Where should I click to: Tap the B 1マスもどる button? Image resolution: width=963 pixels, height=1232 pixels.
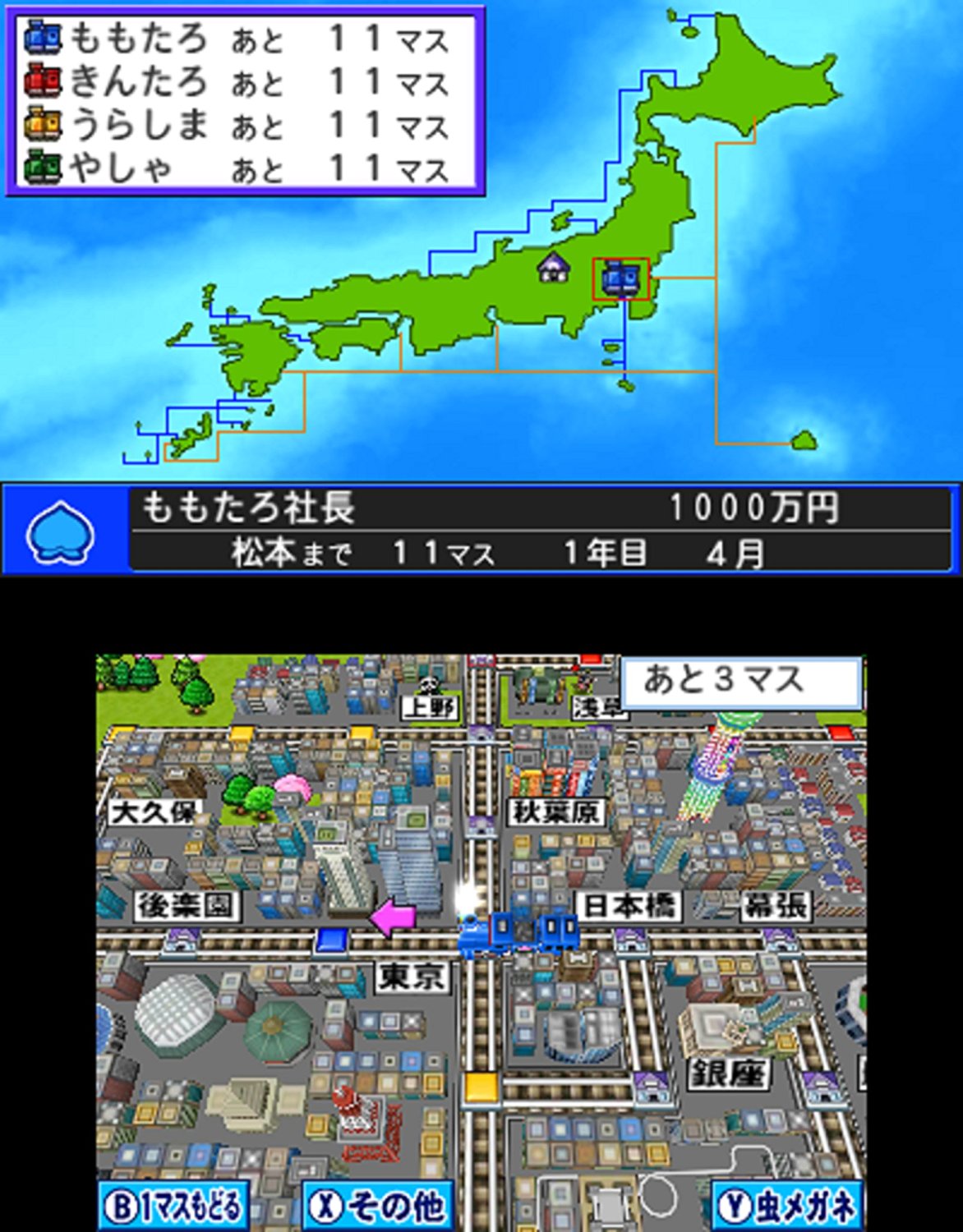[173, 1206]
